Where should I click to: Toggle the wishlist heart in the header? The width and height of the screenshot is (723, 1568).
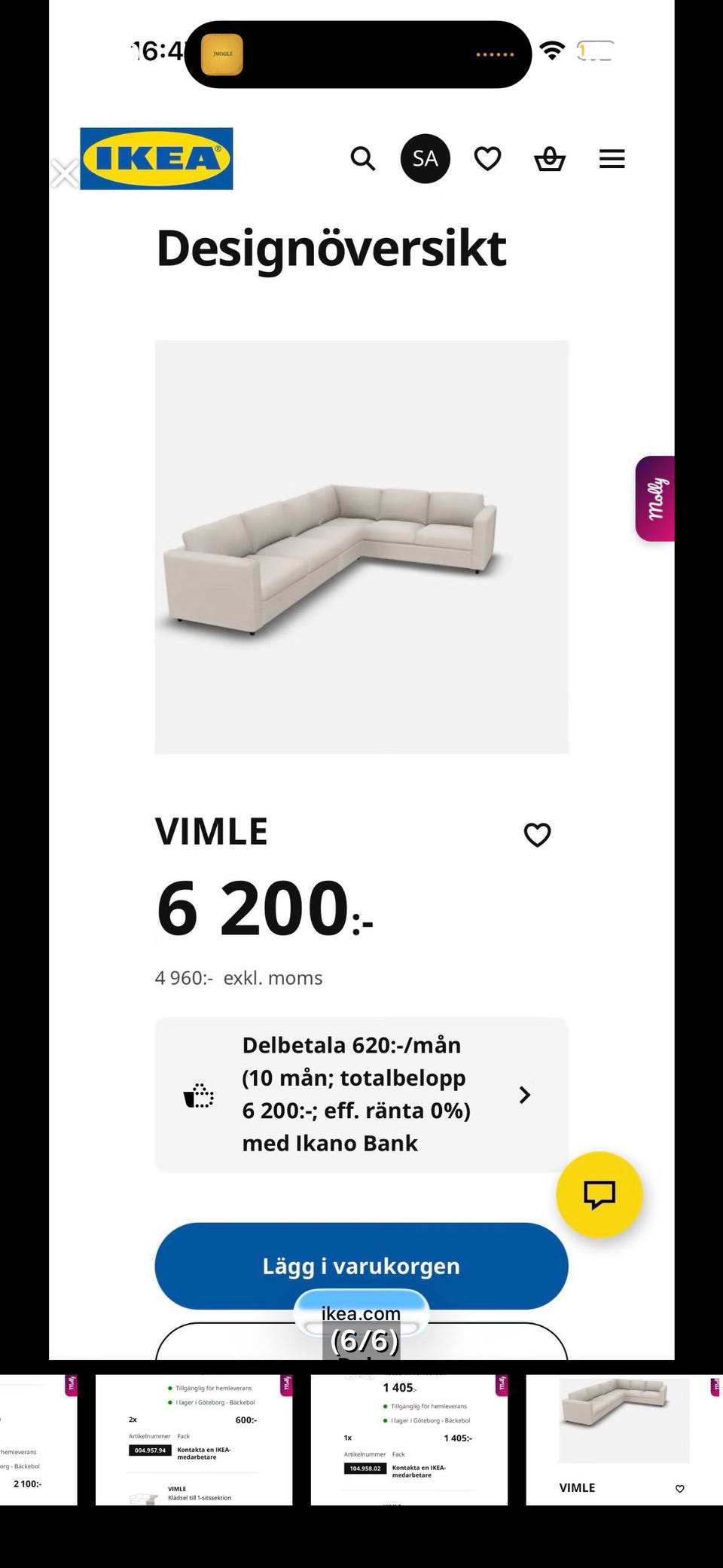coord(487,159)
